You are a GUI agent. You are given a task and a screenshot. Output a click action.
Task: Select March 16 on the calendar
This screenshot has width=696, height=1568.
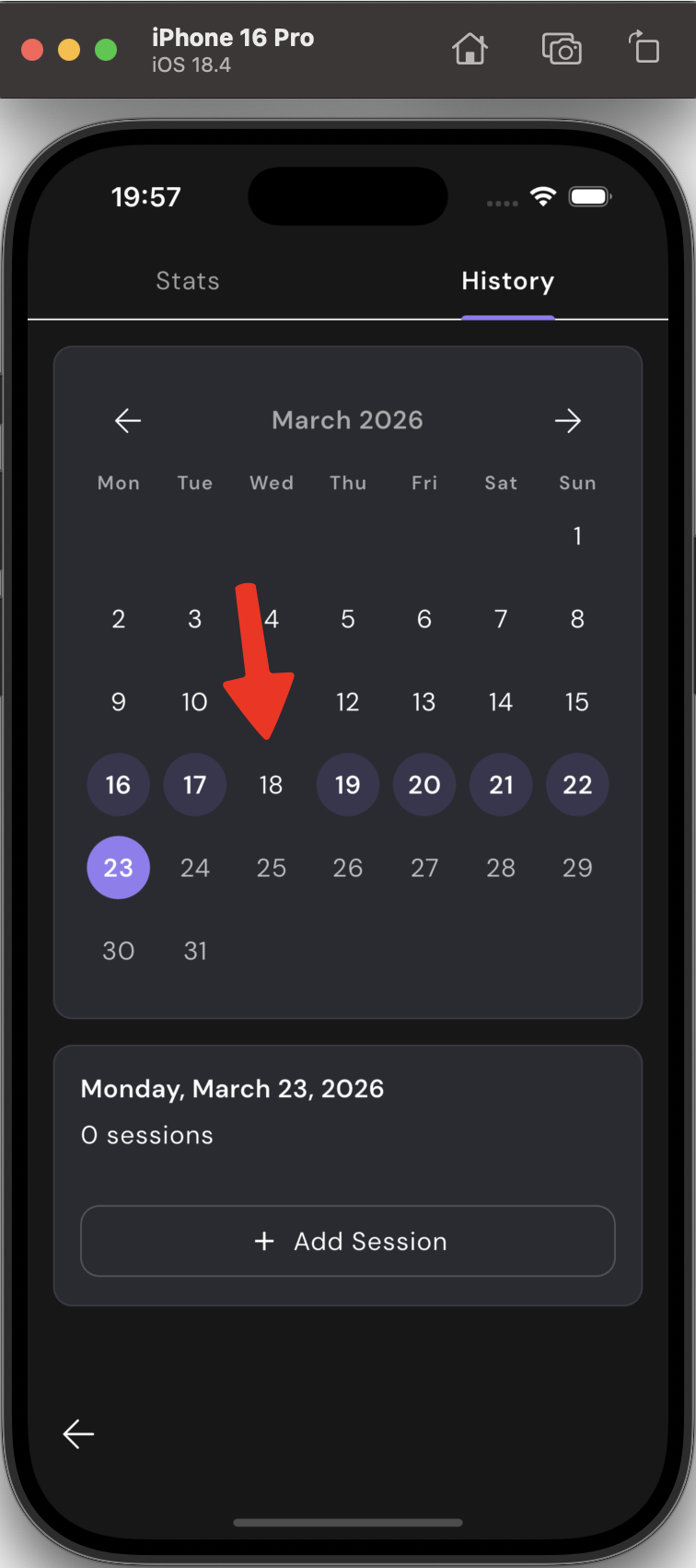(119, 785)
